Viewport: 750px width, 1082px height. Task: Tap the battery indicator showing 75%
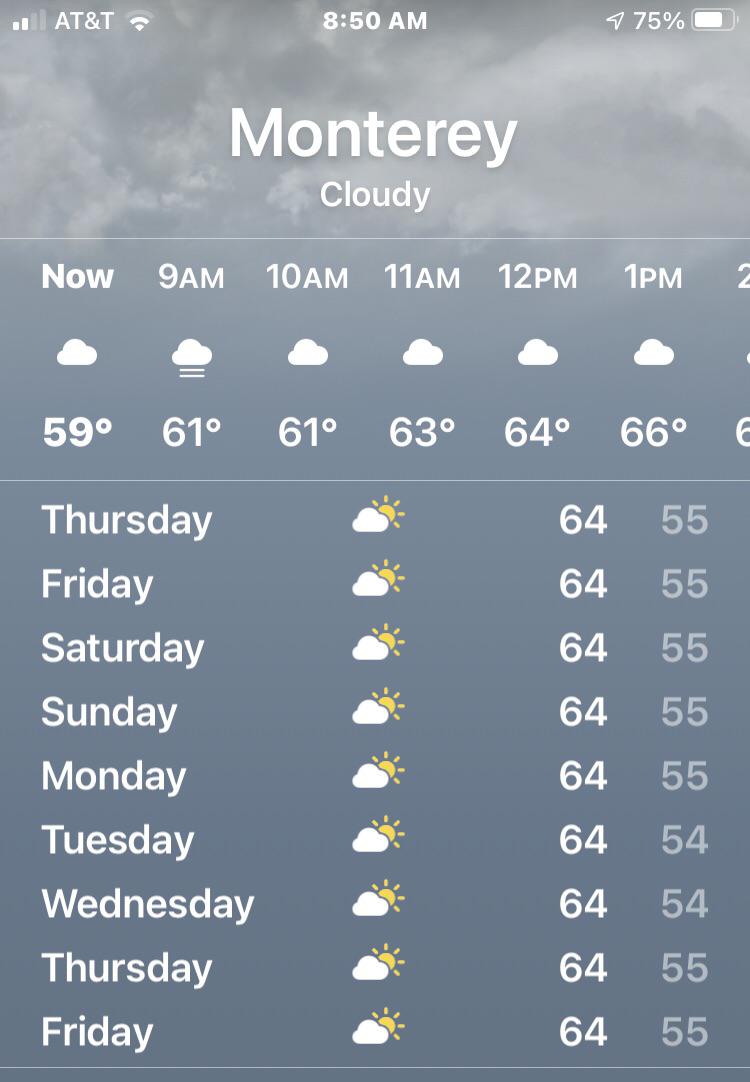pos(714,19)
